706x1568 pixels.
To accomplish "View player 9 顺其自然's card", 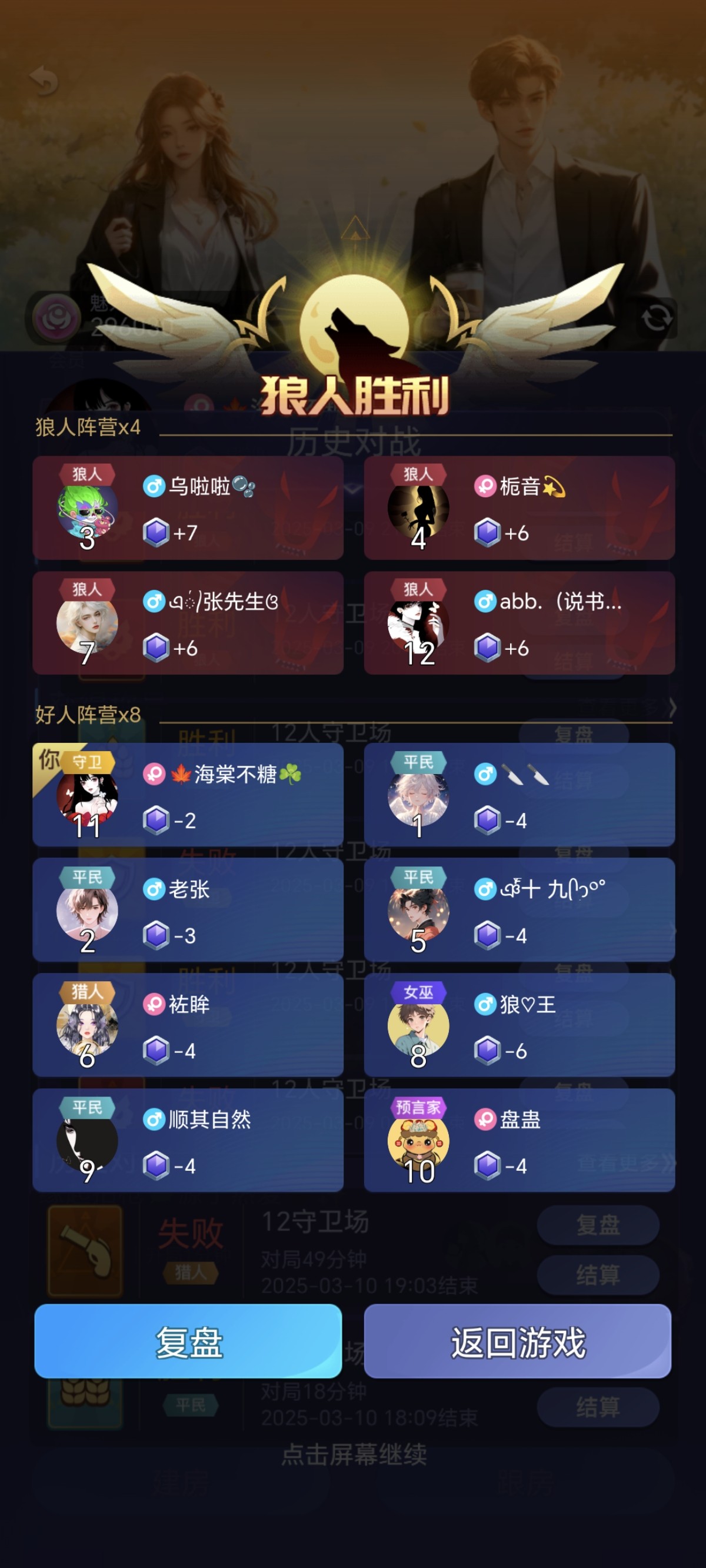I will tap(188, 1140).
